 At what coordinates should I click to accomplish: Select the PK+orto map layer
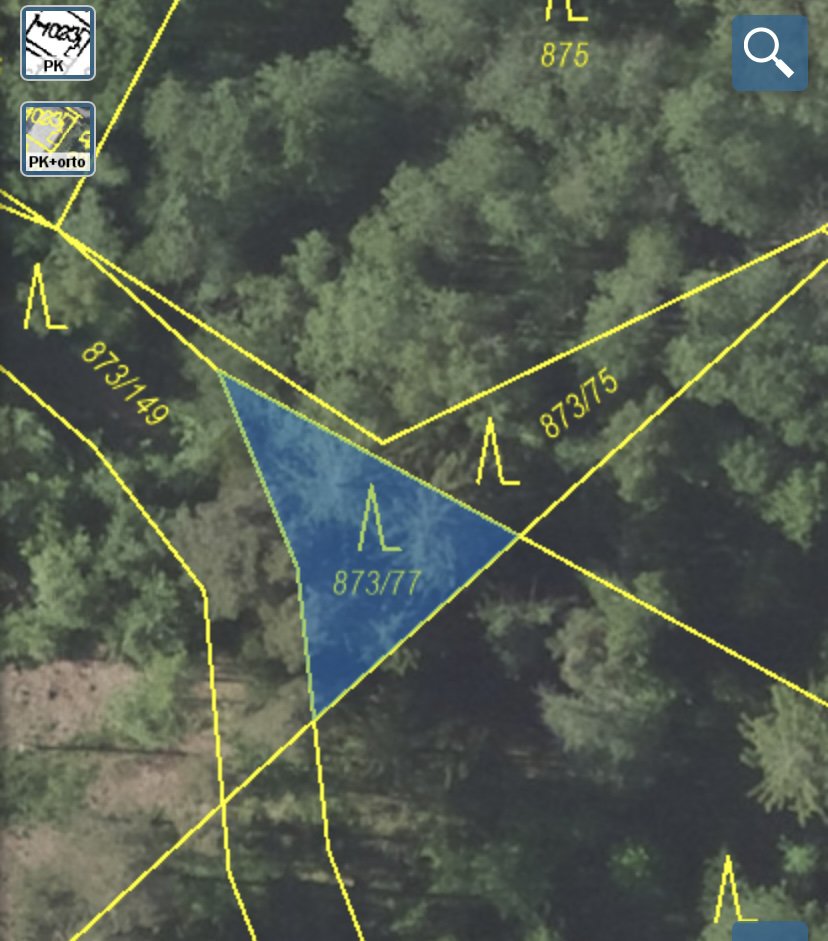(x=58, y=139)
